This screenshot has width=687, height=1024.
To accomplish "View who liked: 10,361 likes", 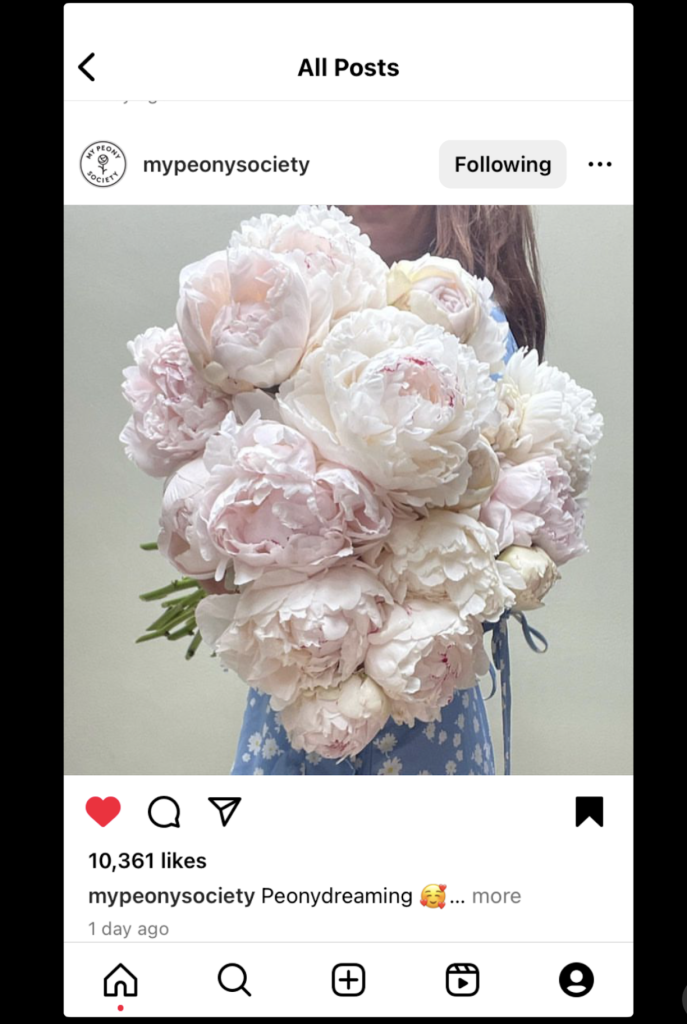I will (147, 860).
